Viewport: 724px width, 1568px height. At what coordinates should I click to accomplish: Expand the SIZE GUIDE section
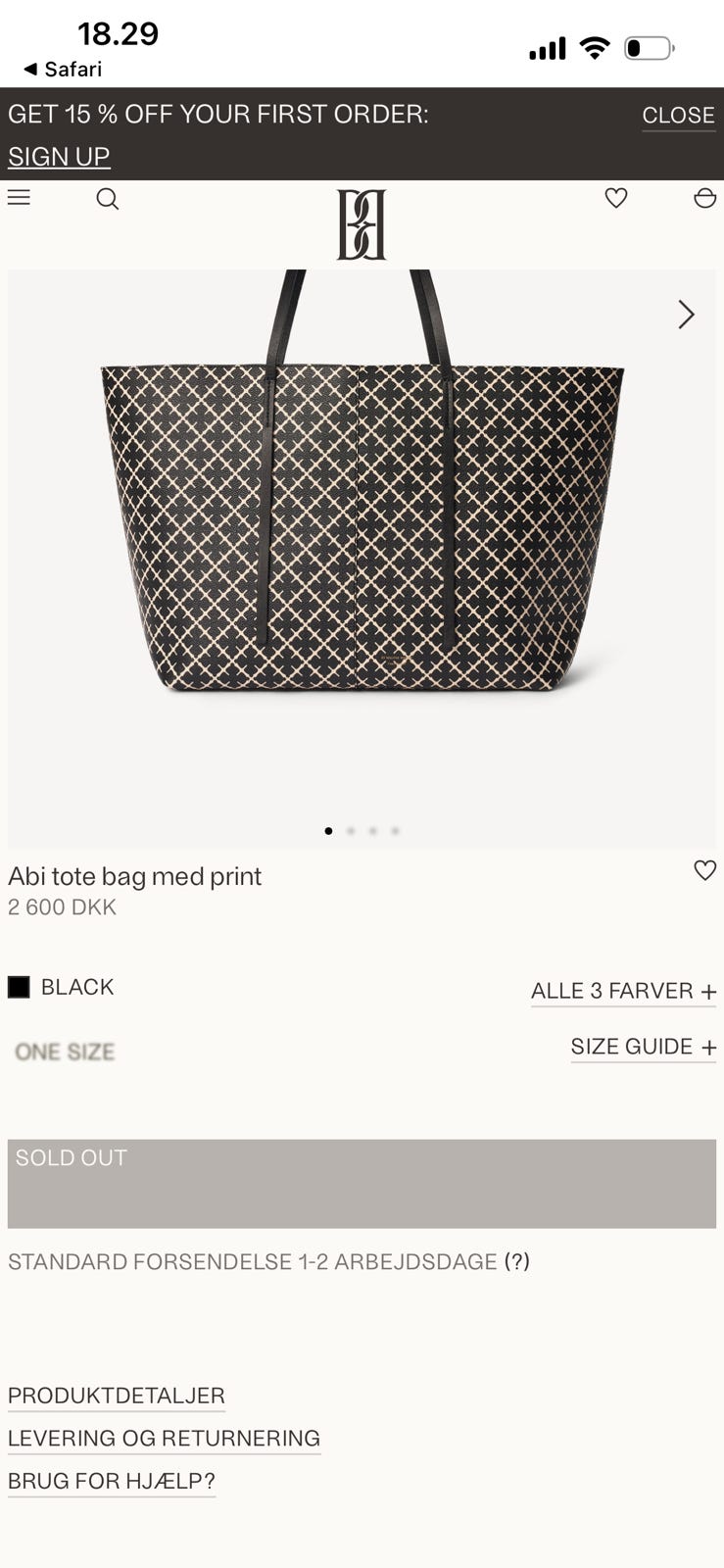(x=643, y=1047)
